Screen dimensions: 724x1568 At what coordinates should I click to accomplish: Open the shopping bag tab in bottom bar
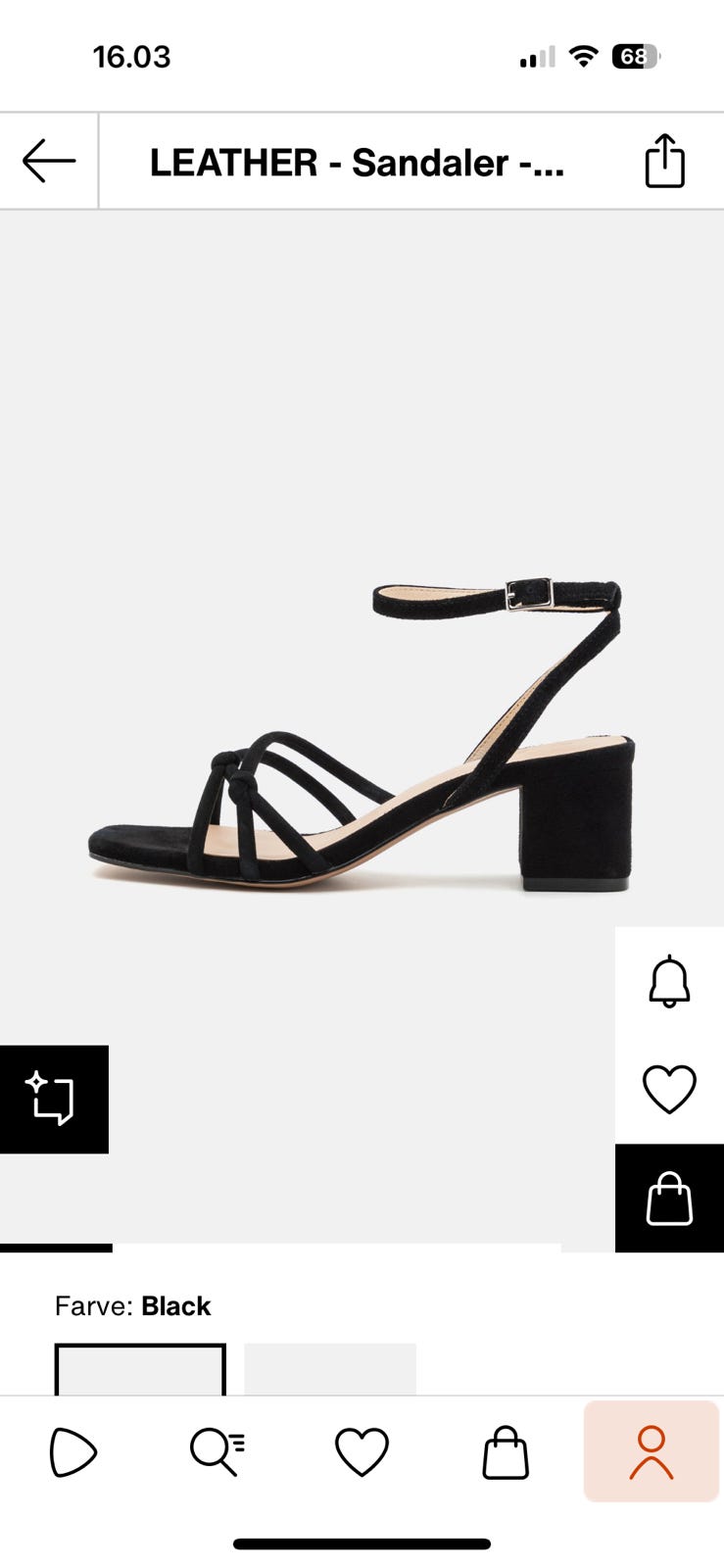506,1451
